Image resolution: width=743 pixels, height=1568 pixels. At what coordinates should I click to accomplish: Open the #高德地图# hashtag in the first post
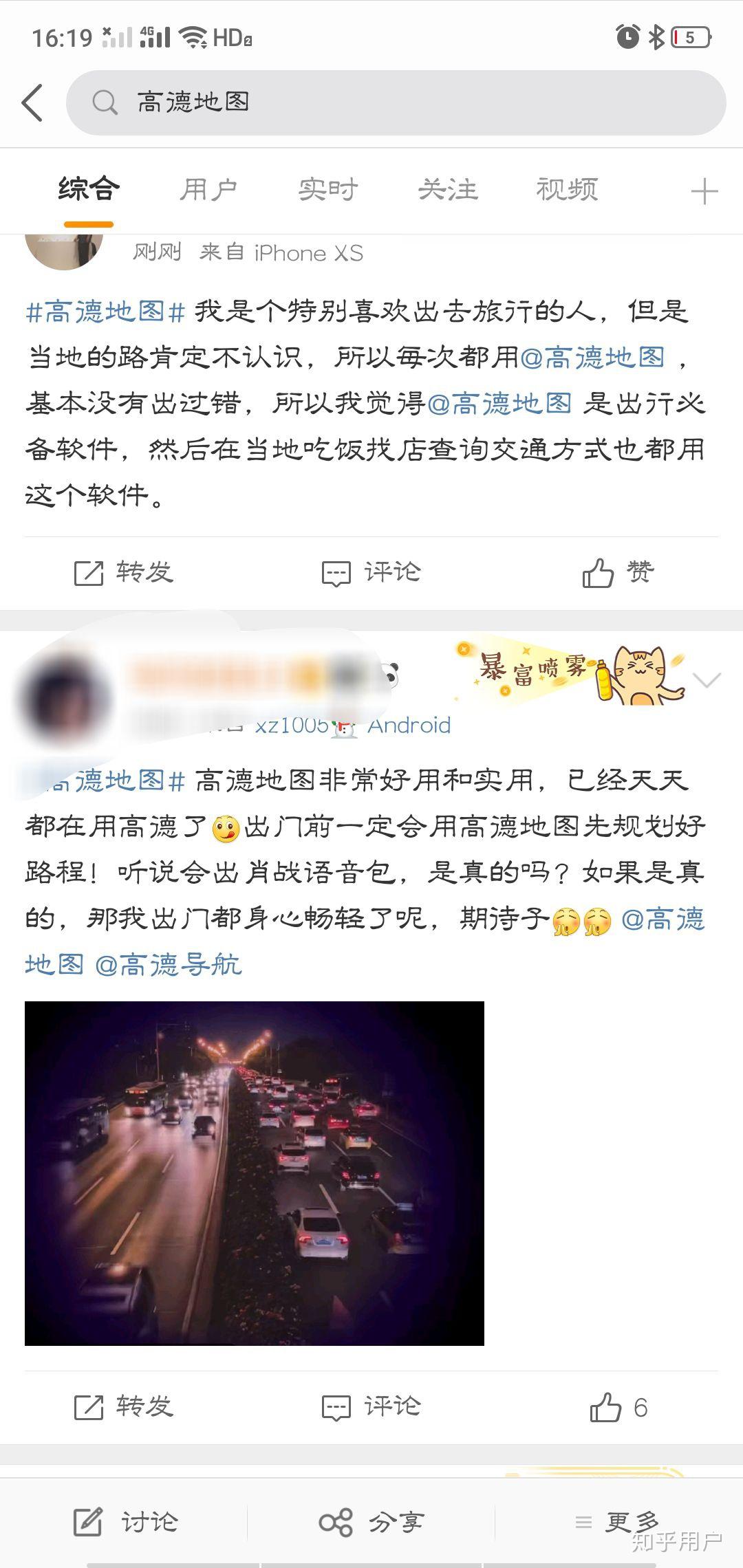pyautogui.click(x=105, y=312)
